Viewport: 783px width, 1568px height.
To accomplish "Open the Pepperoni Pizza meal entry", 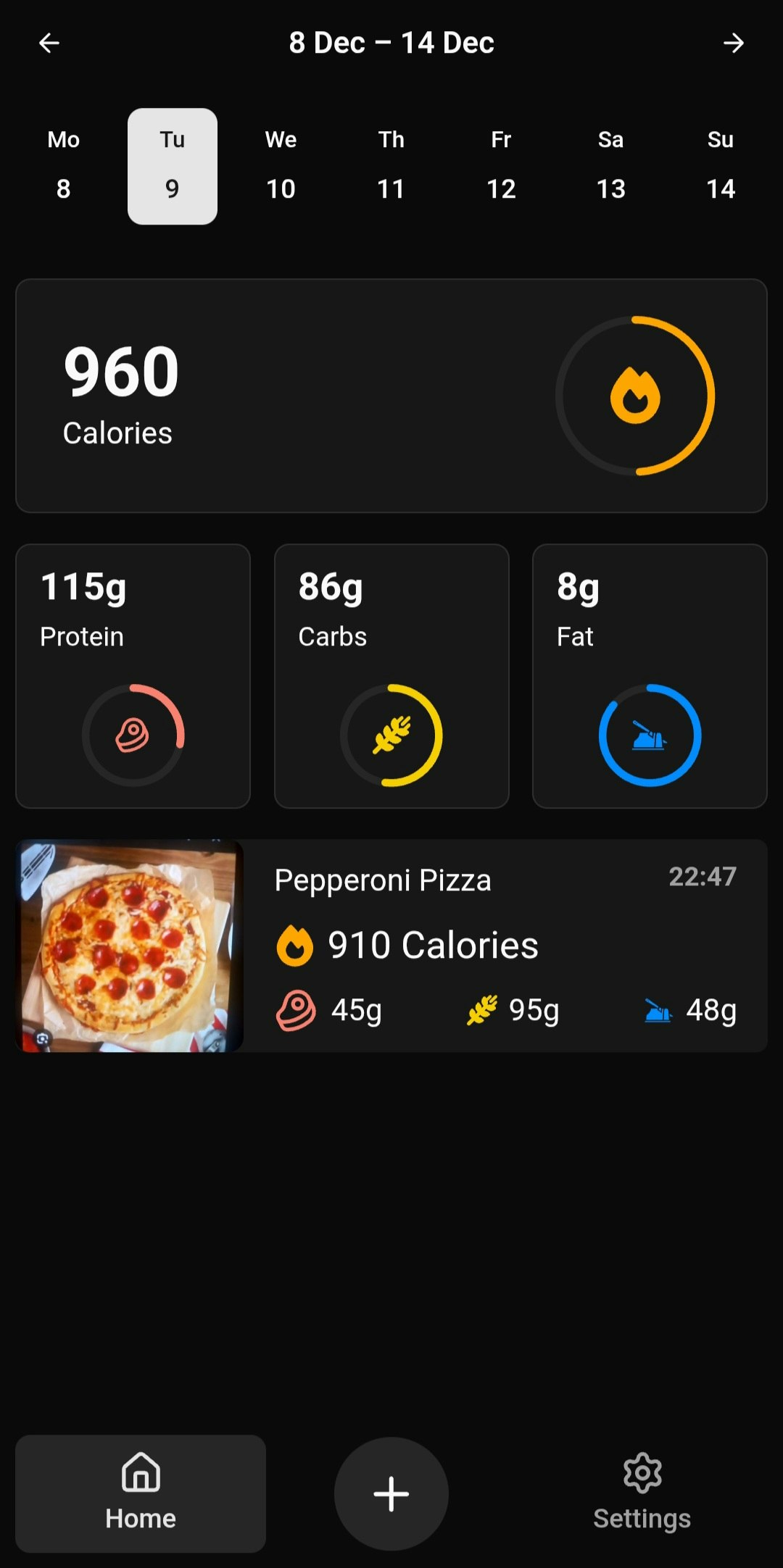I will (391, 946).
